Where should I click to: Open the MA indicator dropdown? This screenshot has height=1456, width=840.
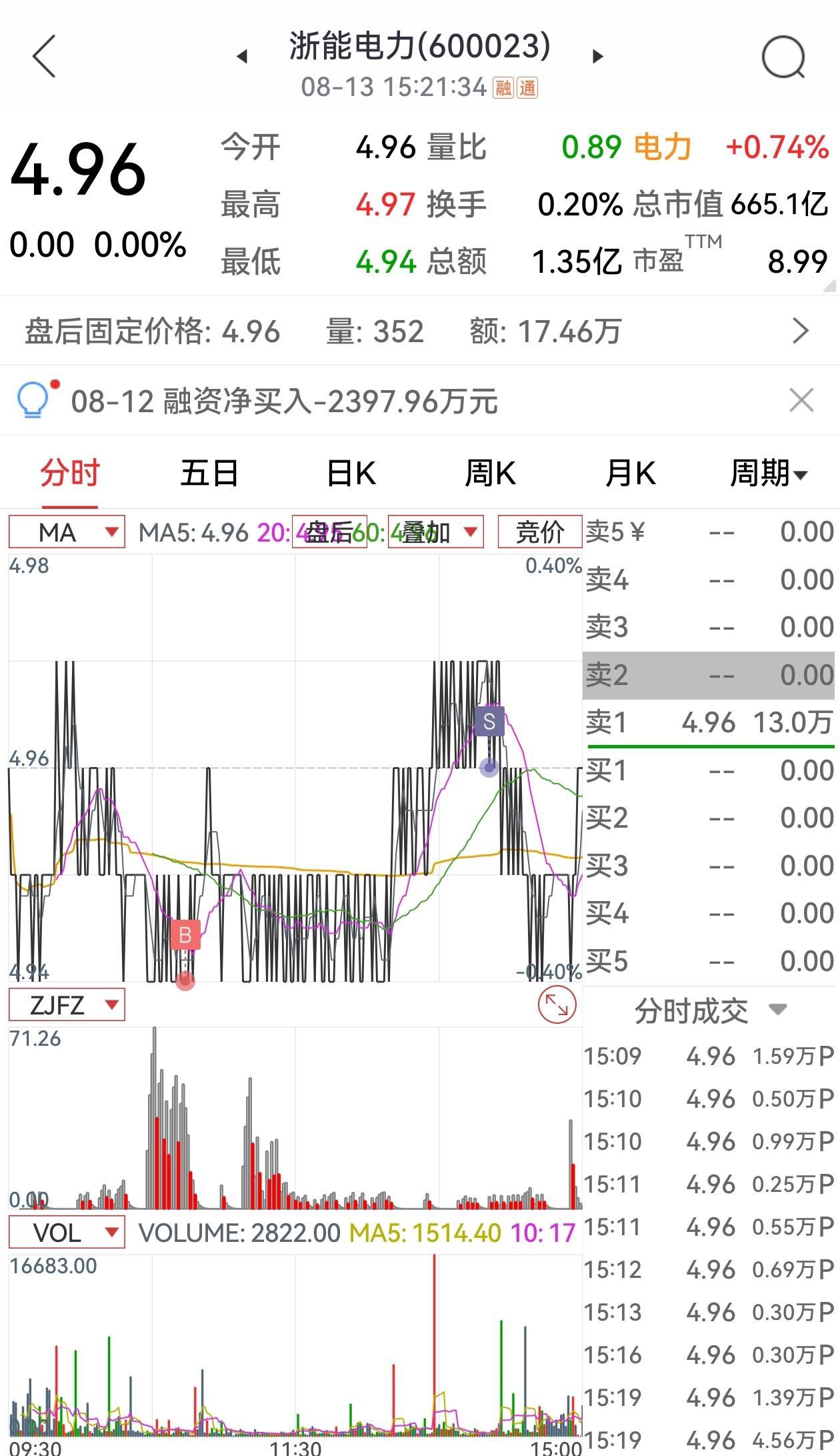click(67, 532)
